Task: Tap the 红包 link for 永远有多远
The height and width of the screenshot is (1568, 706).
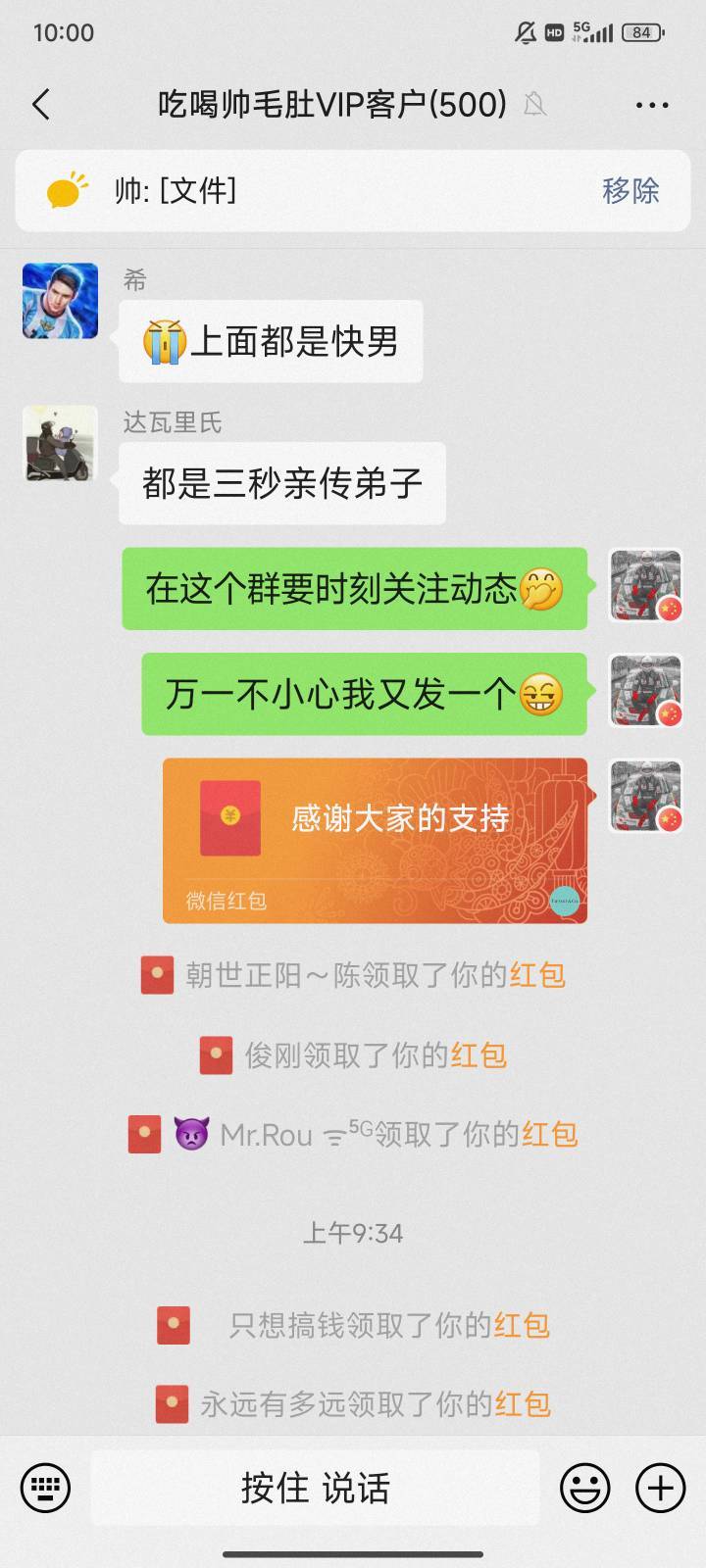Action: tap(523, 1404)
